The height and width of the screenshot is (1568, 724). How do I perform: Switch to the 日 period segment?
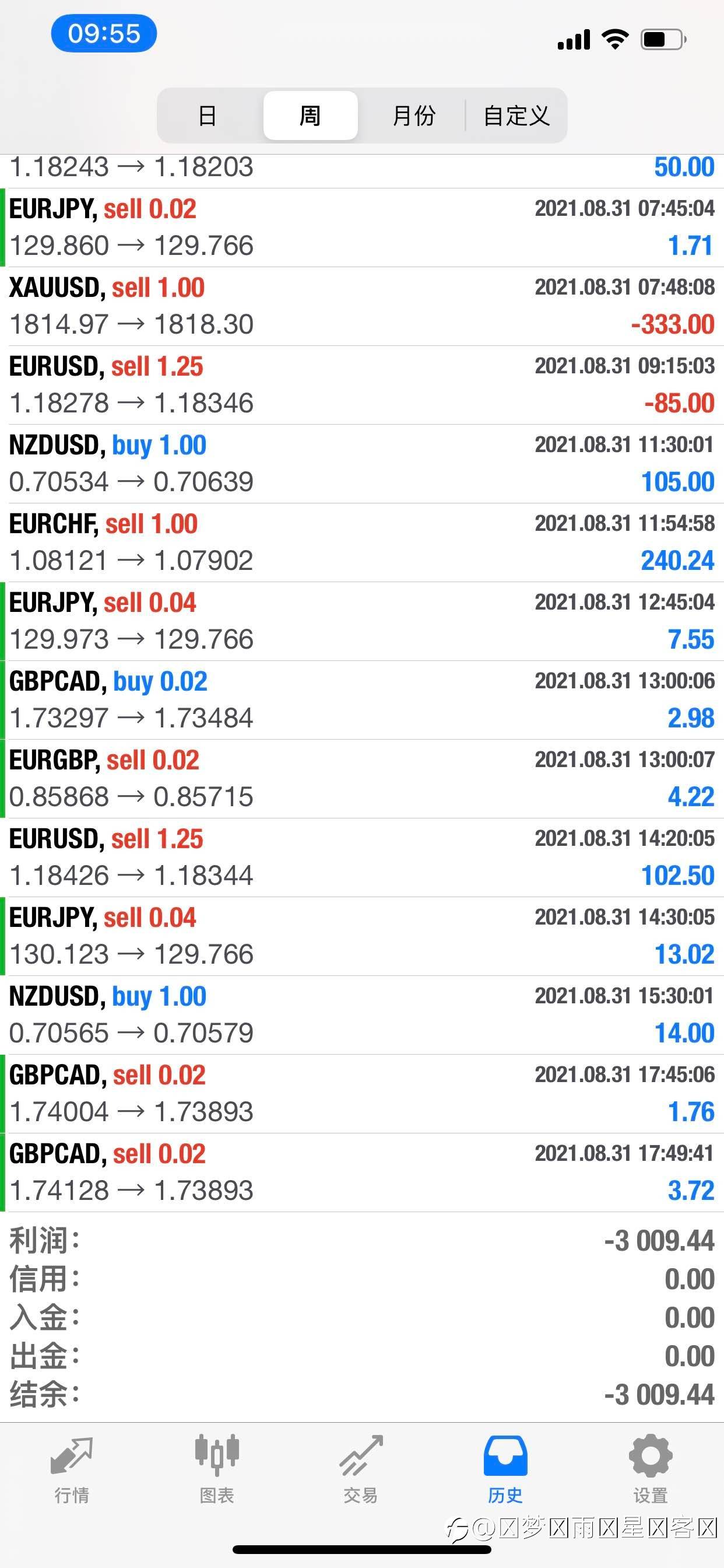[x=208, y=116]
